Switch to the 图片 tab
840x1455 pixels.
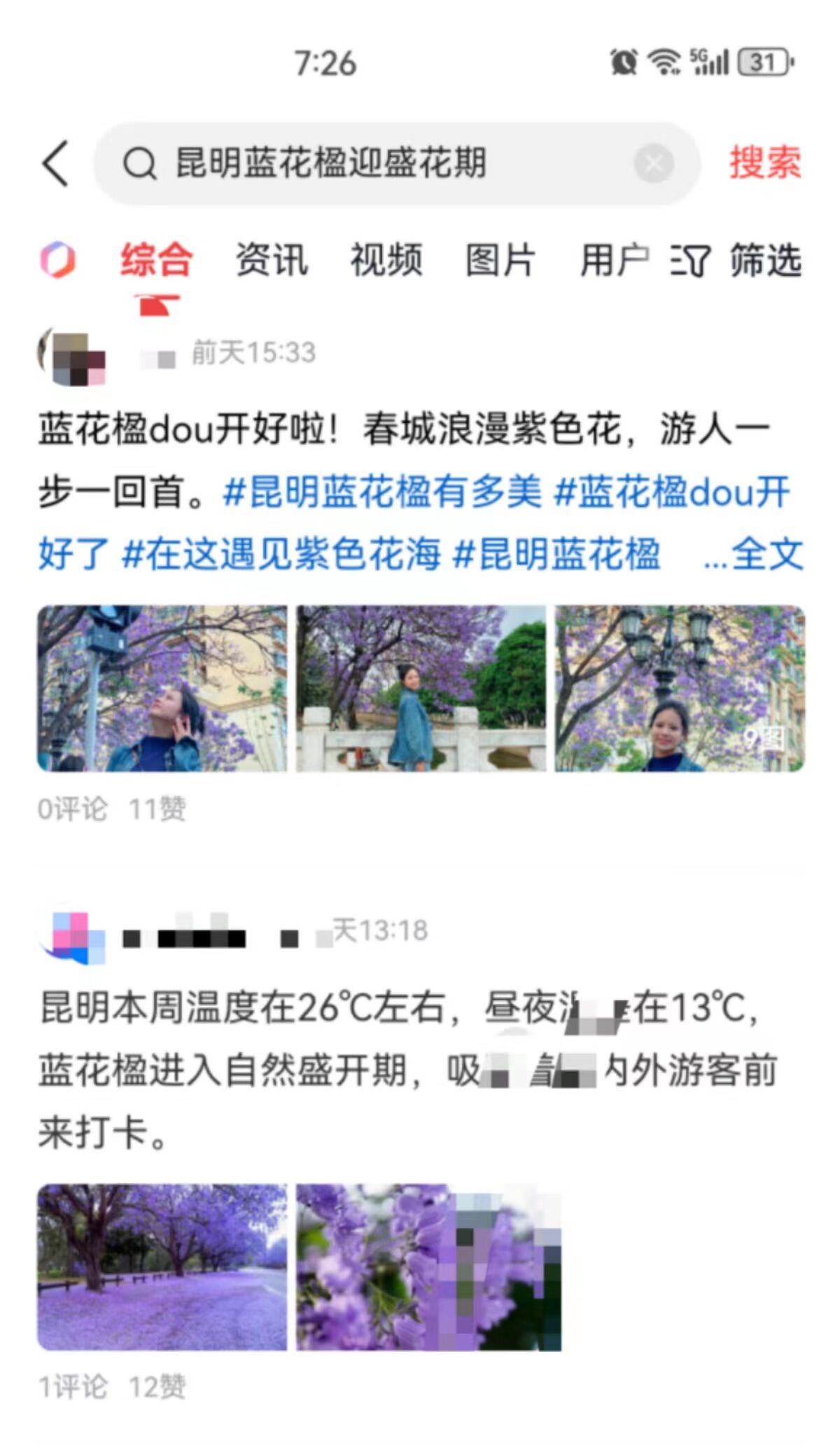(x=501, y=260)
